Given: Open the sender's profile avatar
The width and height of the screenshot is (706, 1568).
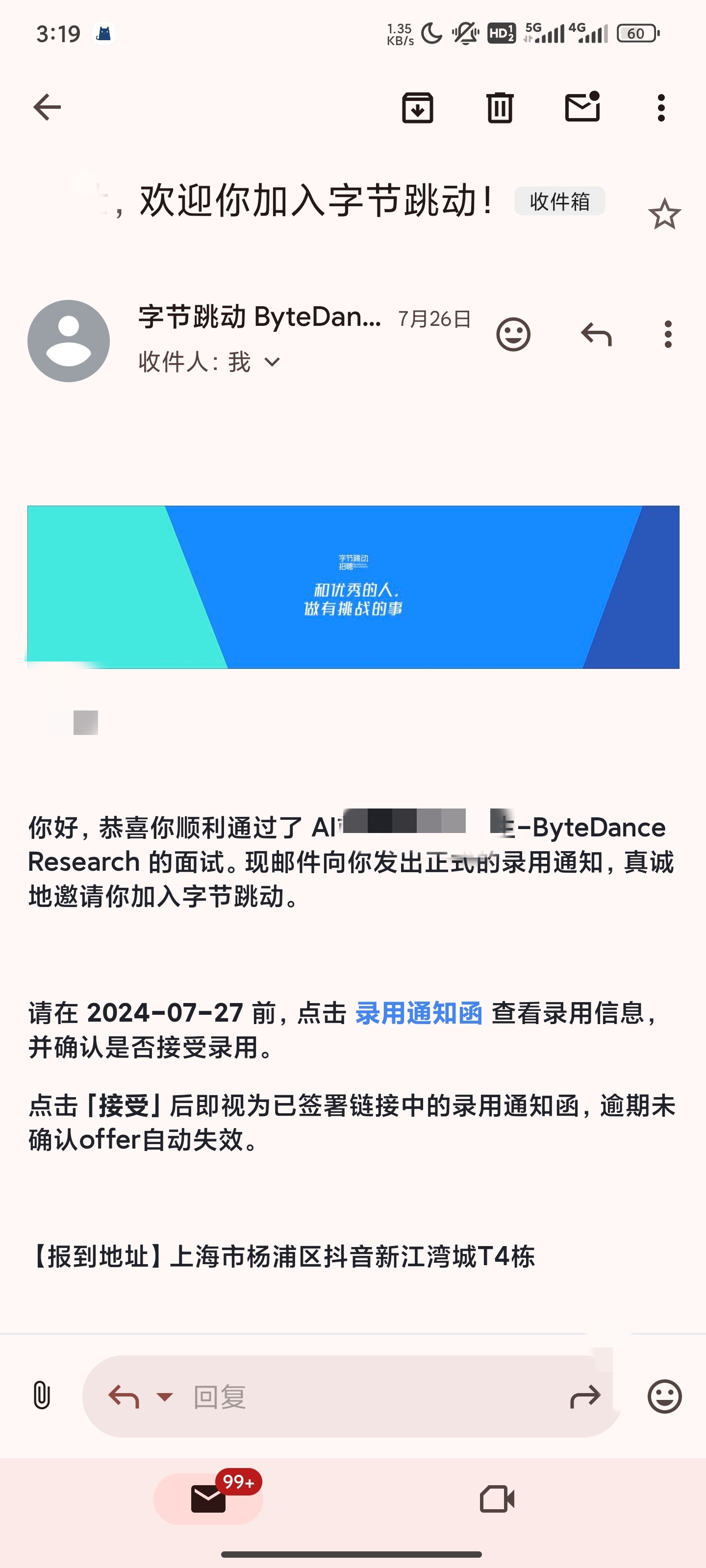Looking at the screenshot, I should [x=69, y=341].
